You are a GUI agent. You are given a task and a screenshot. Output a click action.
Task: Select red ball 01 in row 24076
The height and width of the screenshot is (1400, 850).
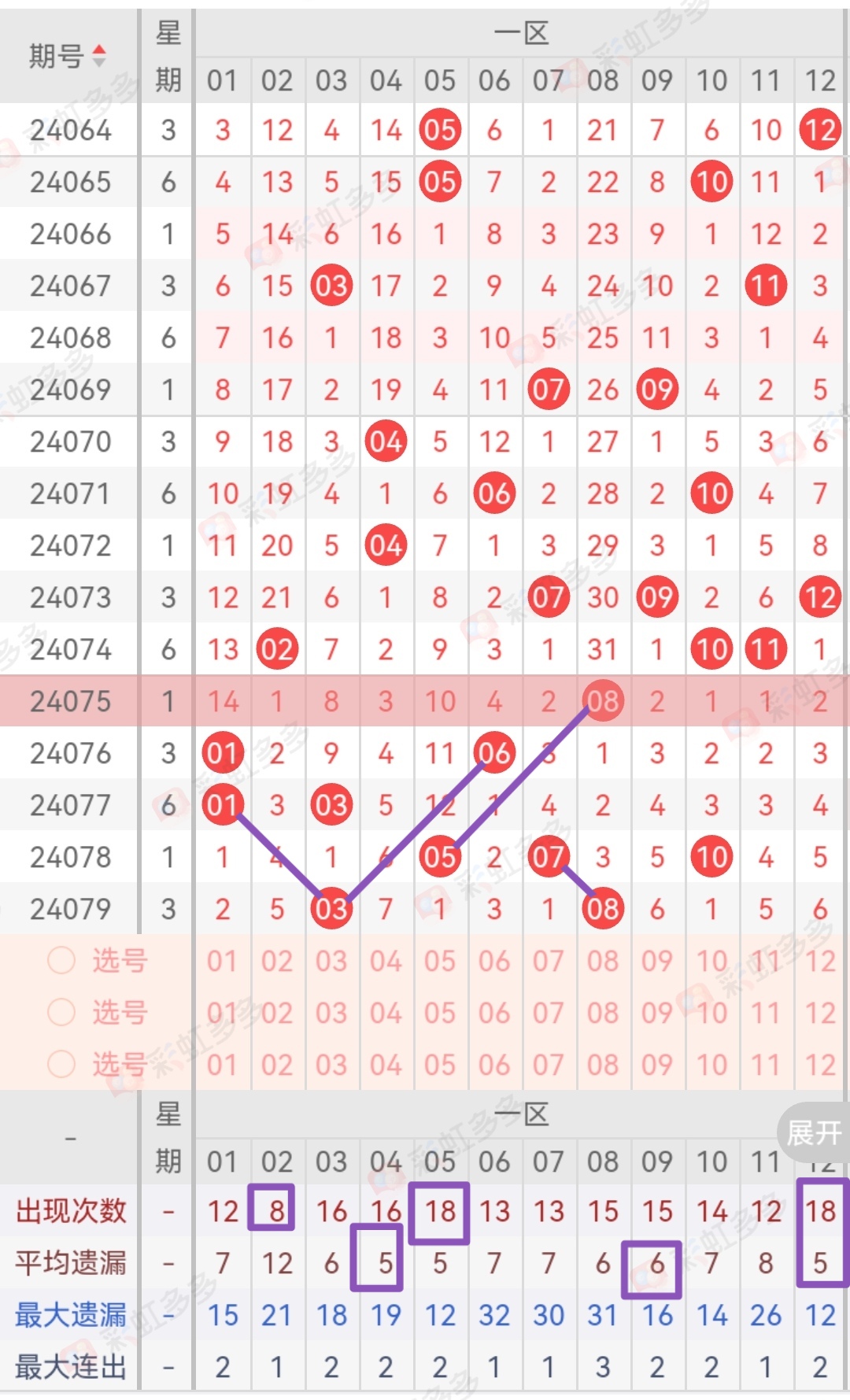pos(223,753)
